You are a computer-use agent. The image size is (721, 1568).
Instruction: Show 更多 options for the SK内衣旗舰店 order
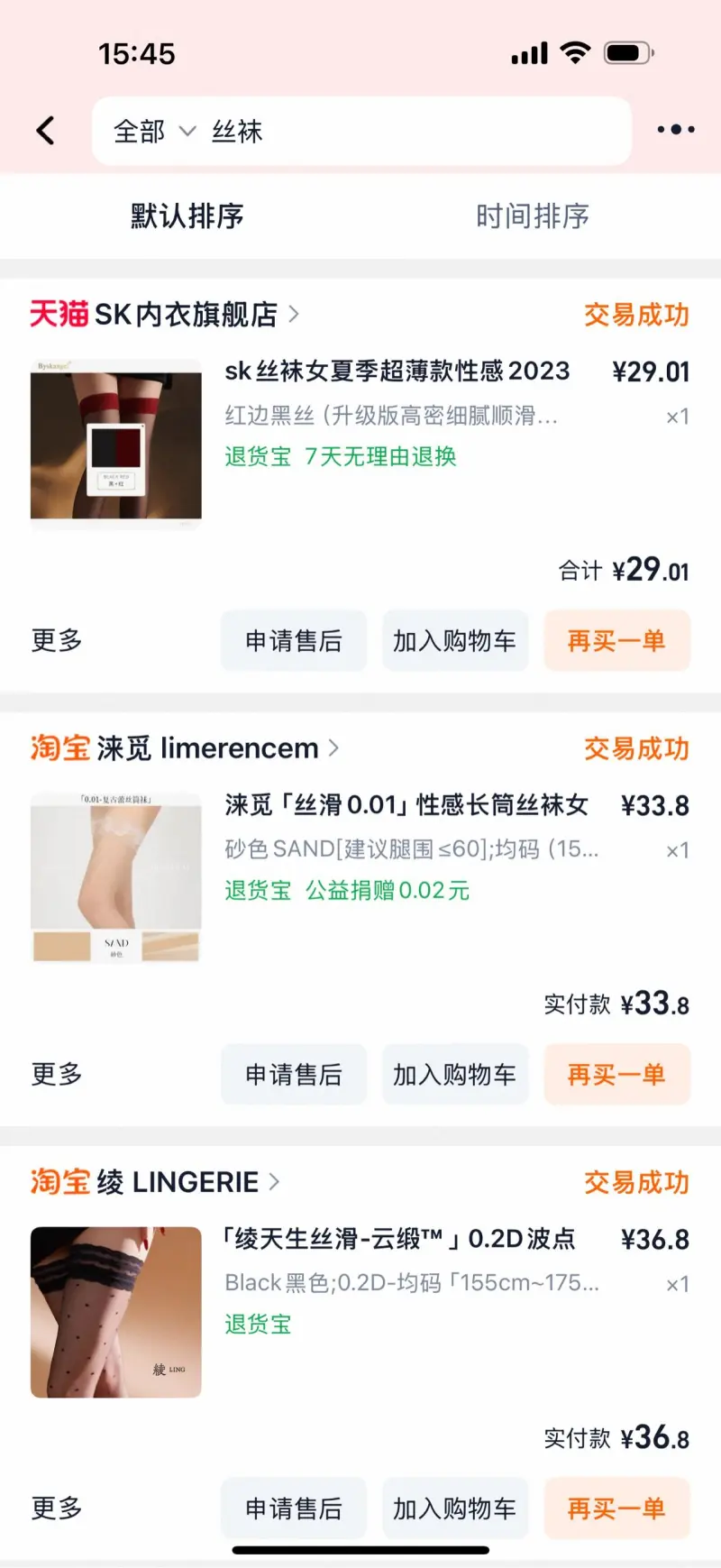tap(56, 641)
